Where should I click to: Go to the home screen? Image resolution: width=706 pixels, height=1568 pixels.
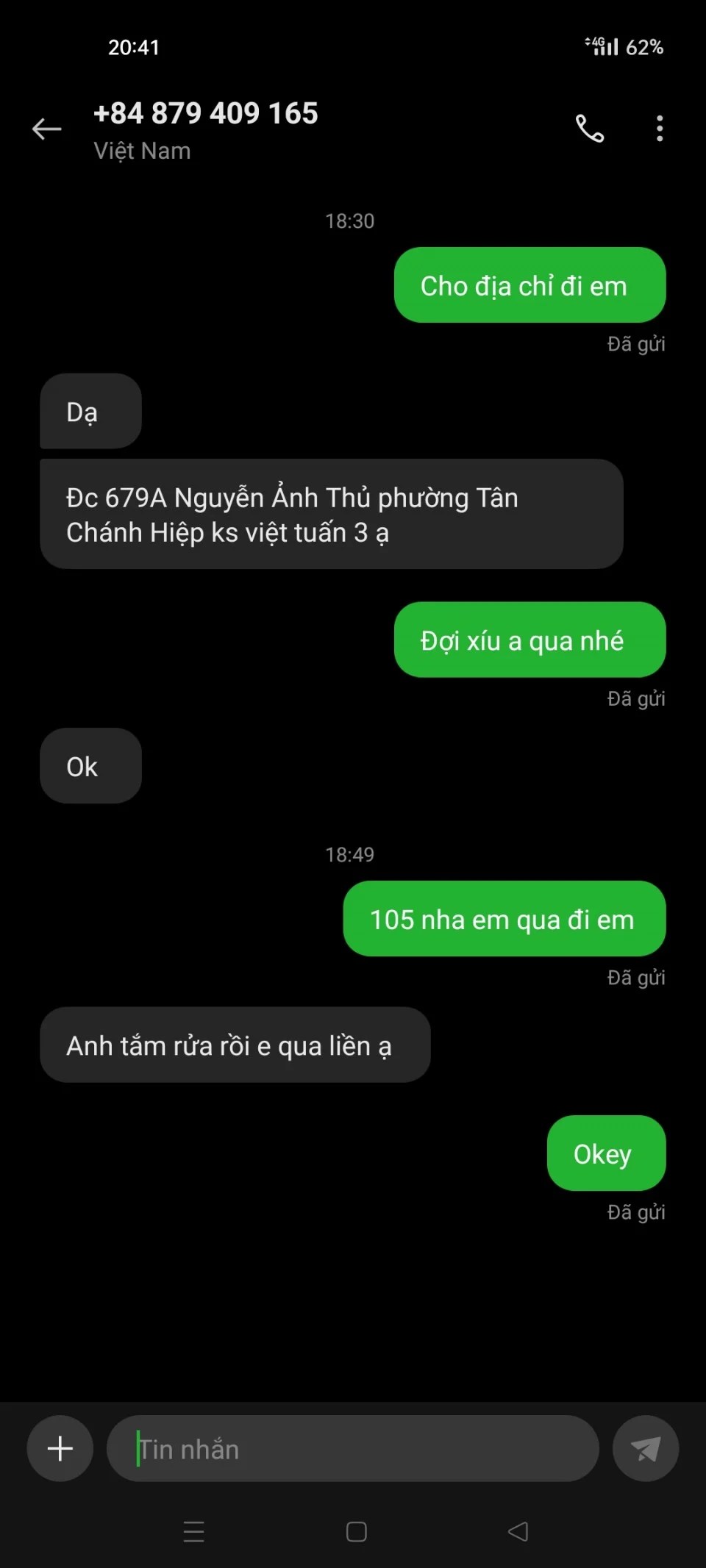click(x=357, y=1531)
